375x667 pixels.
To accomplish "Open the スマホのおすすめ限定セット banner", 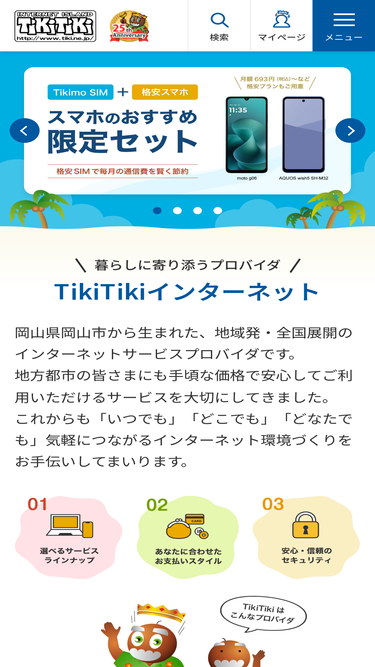I will (x=188, y=131).
